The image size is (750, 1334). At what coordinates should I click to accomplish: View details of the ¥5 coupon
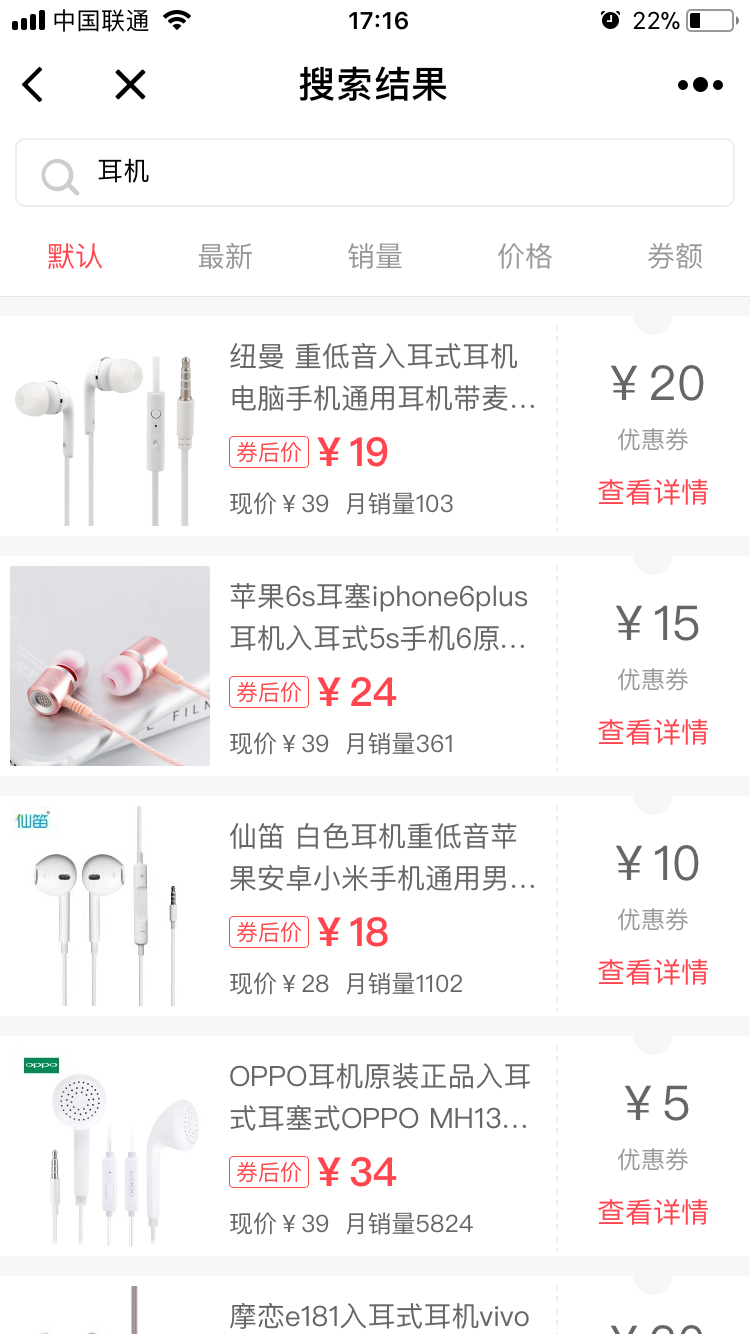[653, 1212]
